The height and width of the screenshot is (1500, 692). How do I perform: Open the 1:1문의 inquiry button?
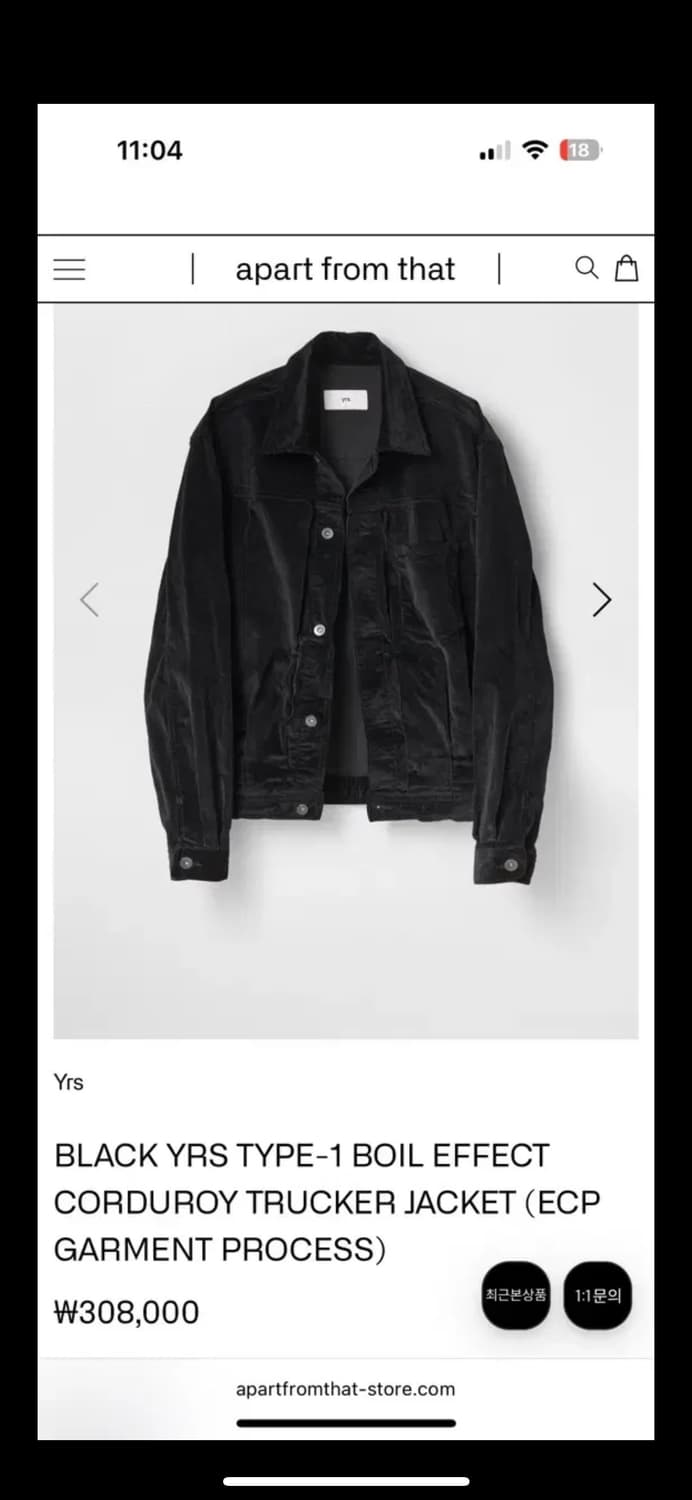tap(598, 1295)
